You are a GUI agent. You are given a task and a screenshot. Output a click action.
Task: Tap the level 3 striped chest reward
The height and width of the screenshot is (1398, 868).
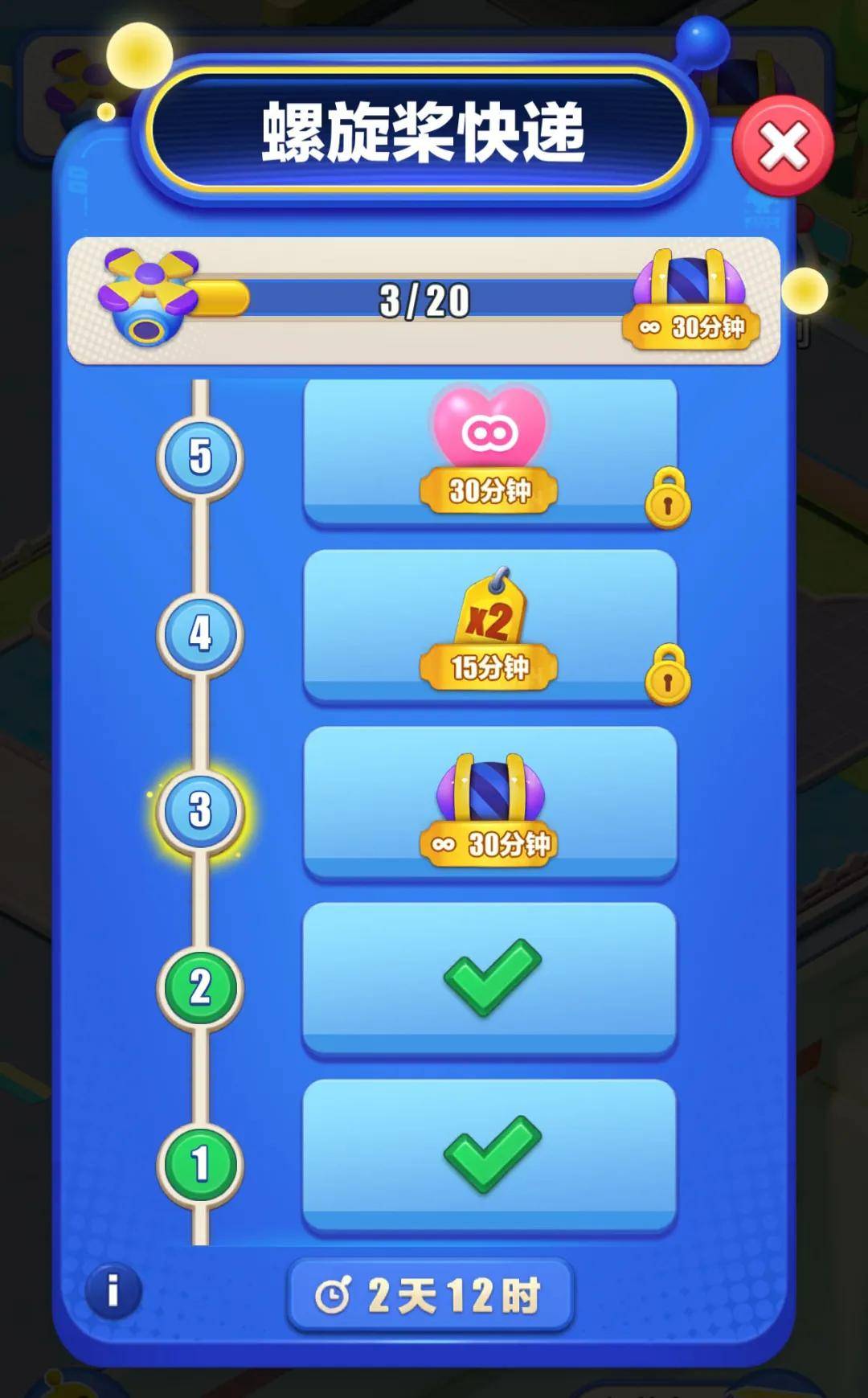pyautogui.click(x=490, y=804)
